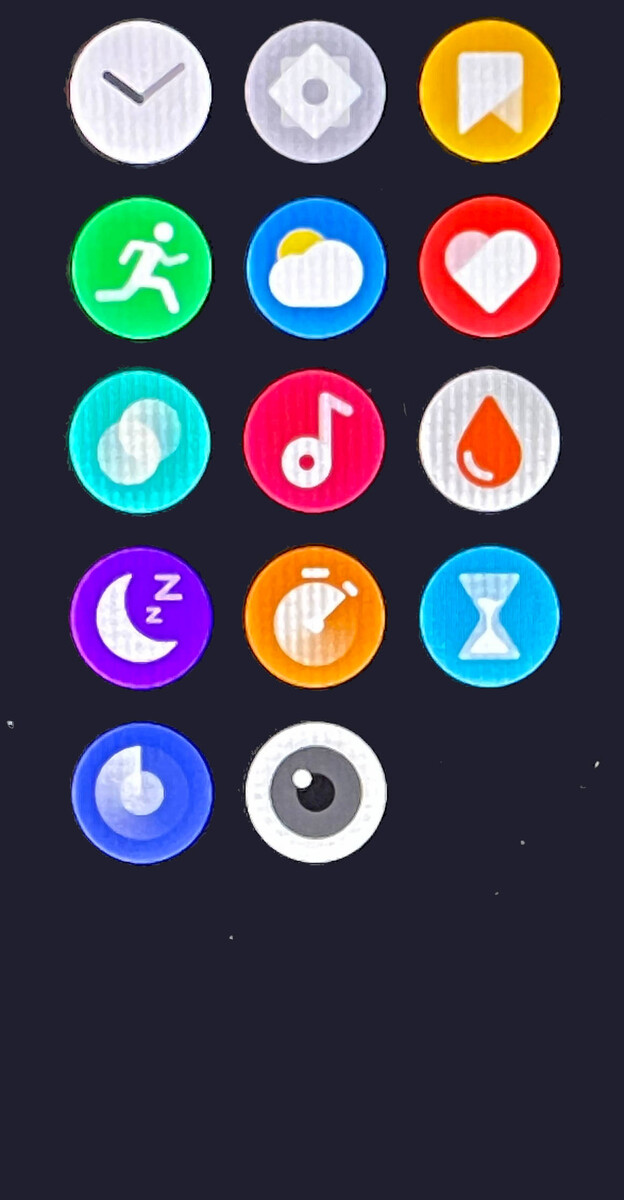624x1200 pixels.
Task: Launch the green running workout app
Action: [141, 268]
